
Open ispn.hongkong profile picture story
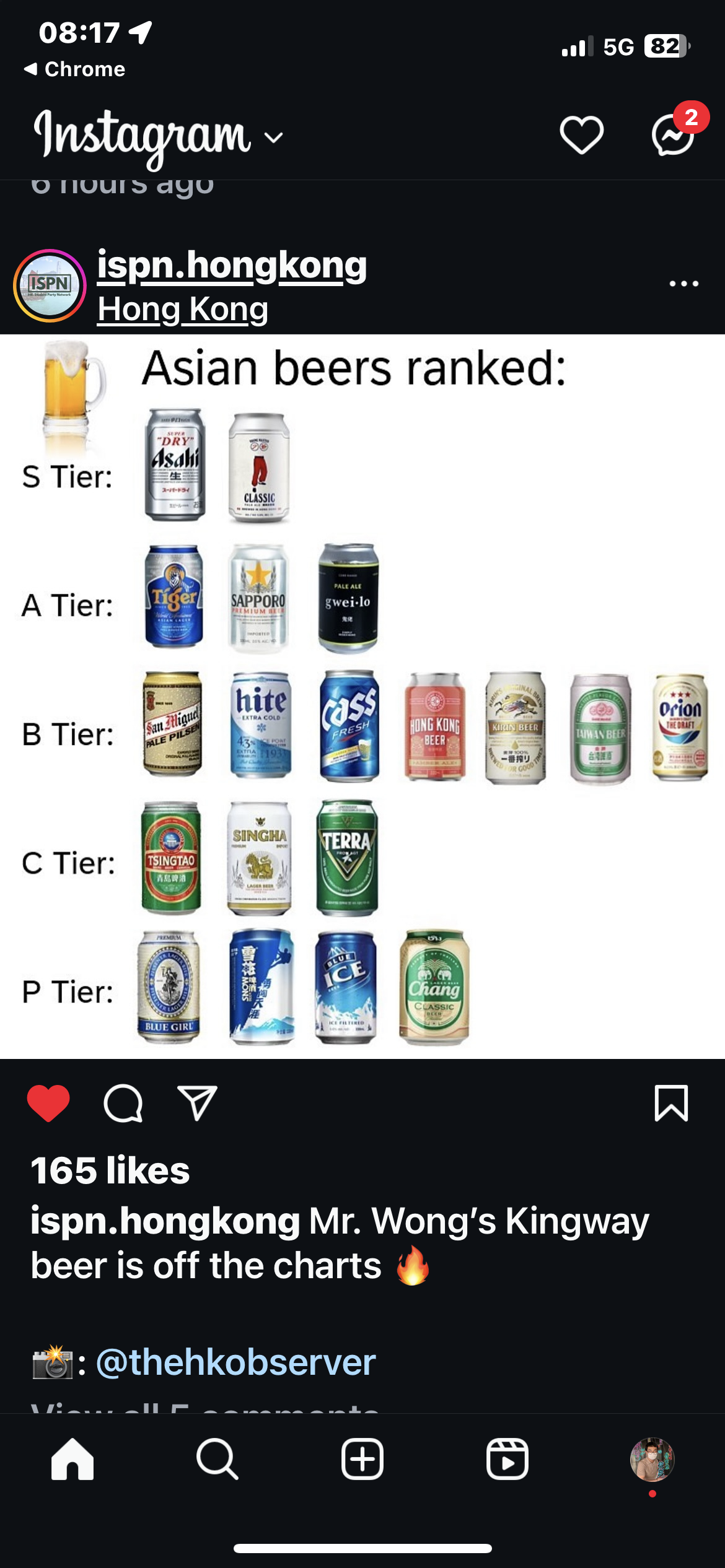(x=50, y=285)
